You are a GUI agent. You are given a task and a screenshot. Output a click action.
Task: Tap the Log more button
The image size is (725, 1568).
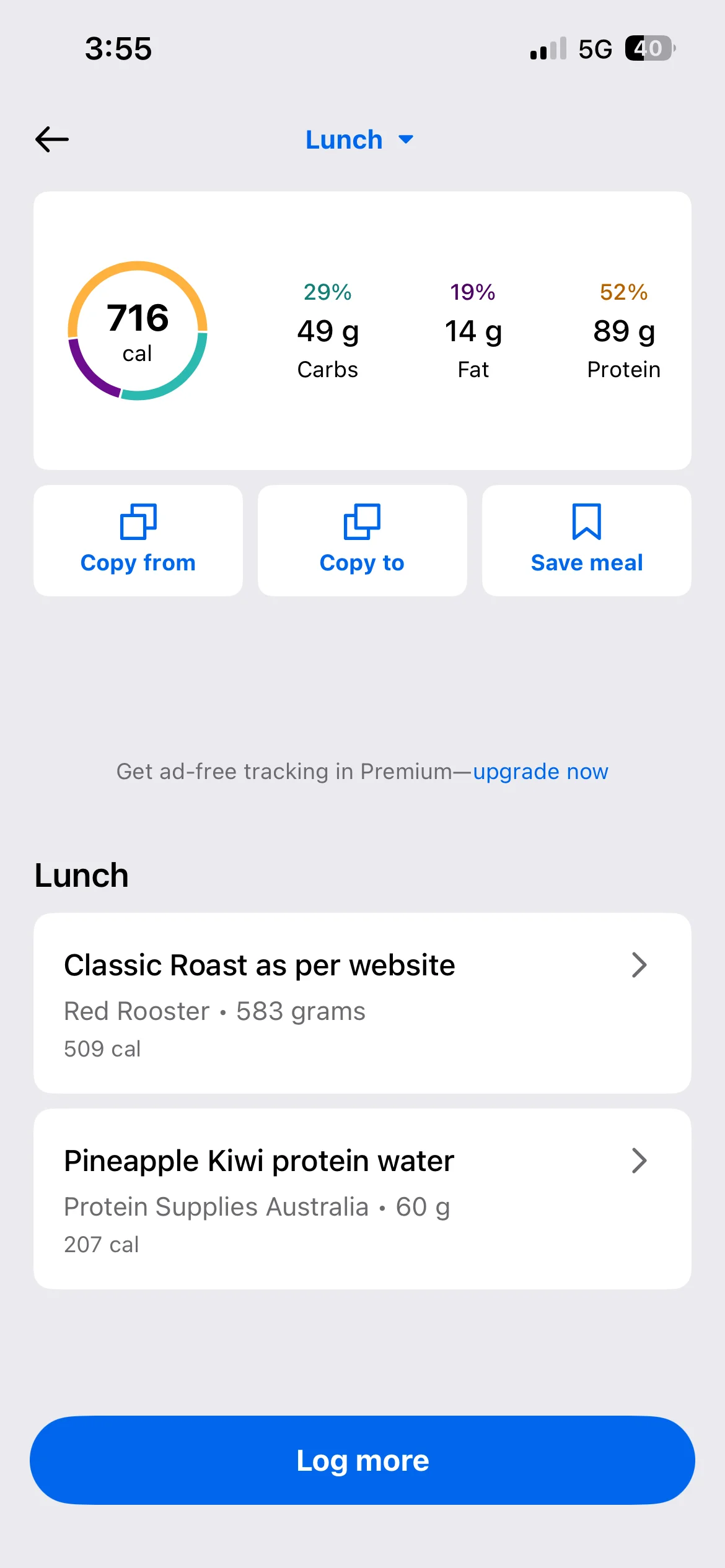point(362,1460)
